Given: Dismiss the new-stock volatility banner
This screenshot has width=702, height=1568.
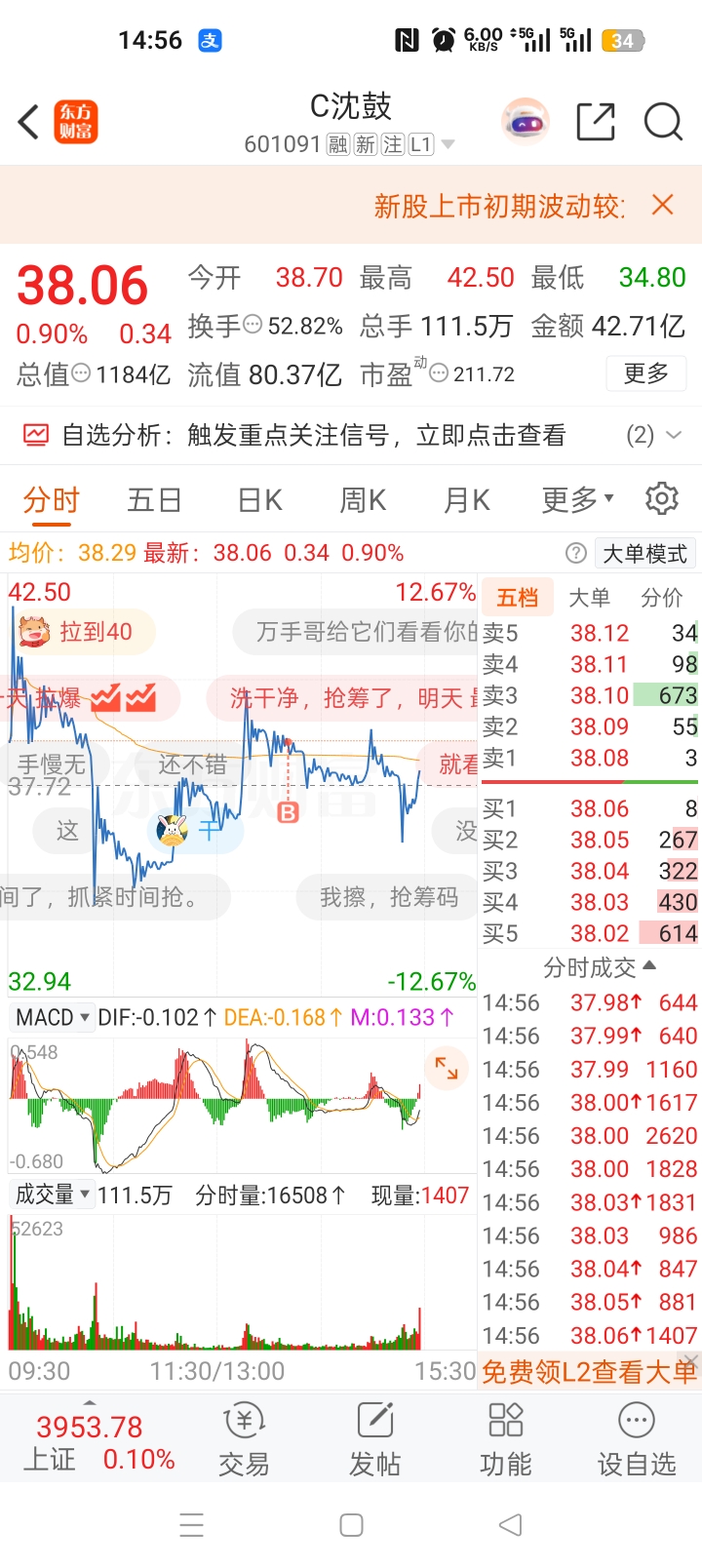Looking at the screenshot, I should point(663,205).
